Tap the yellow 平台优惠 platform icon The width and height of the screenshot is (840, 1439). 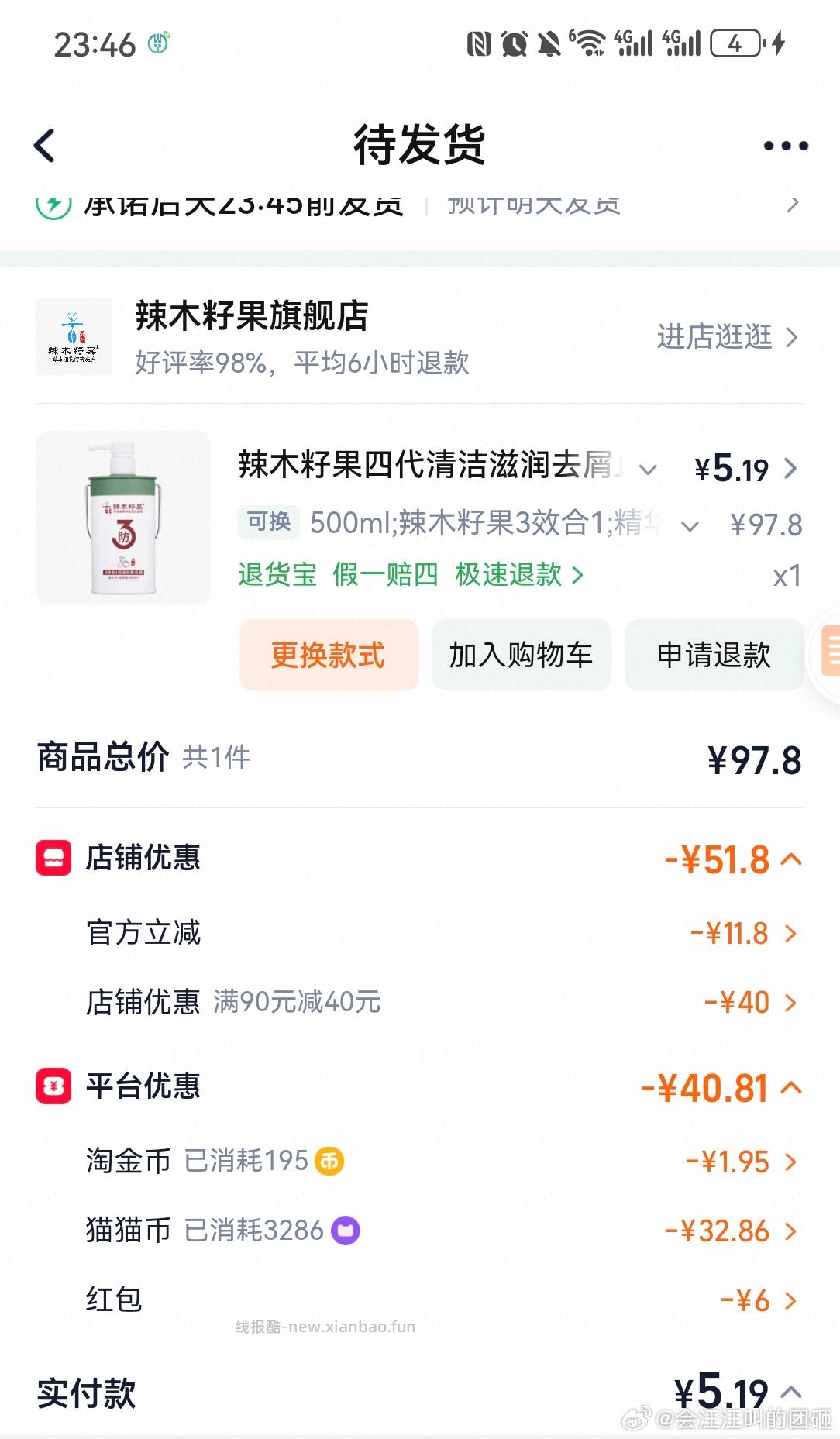[x=53, y=1086]
